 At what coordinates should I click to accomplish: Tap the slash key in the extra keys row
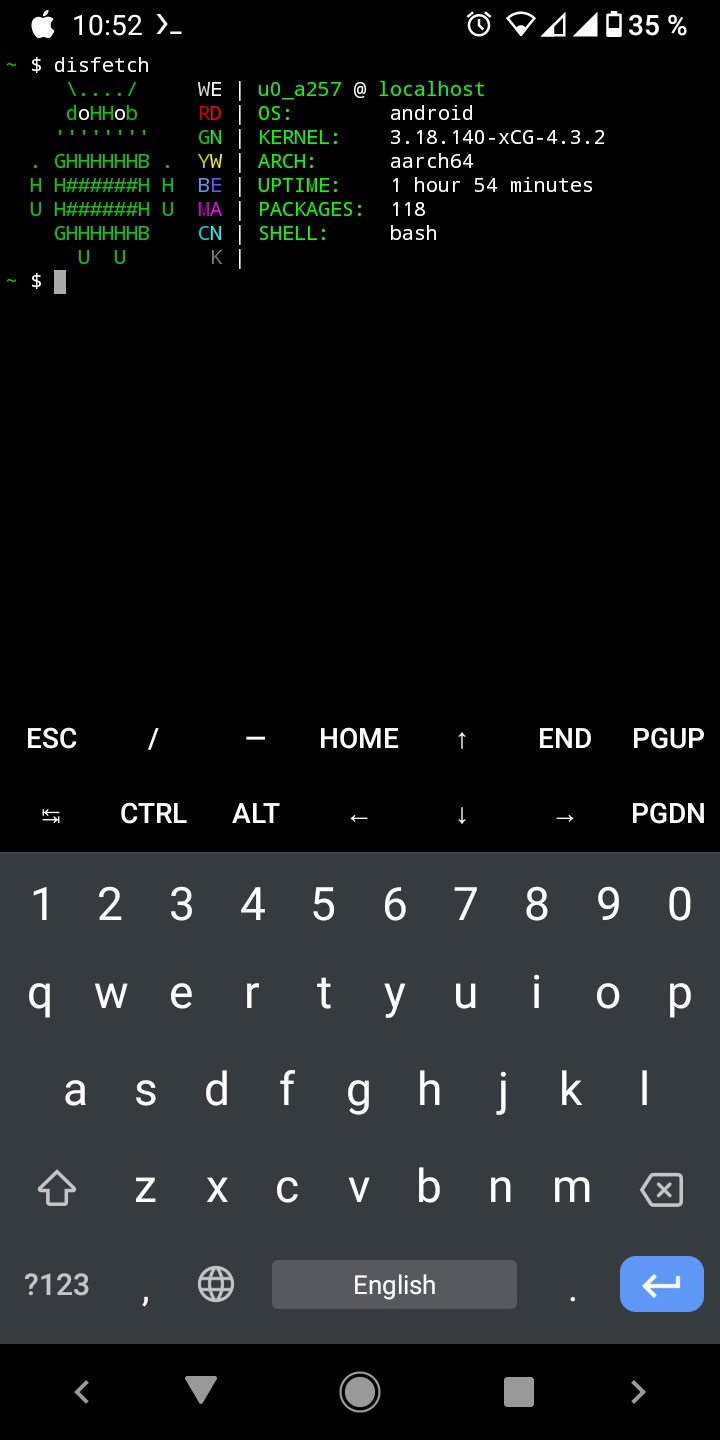[154, 738]
